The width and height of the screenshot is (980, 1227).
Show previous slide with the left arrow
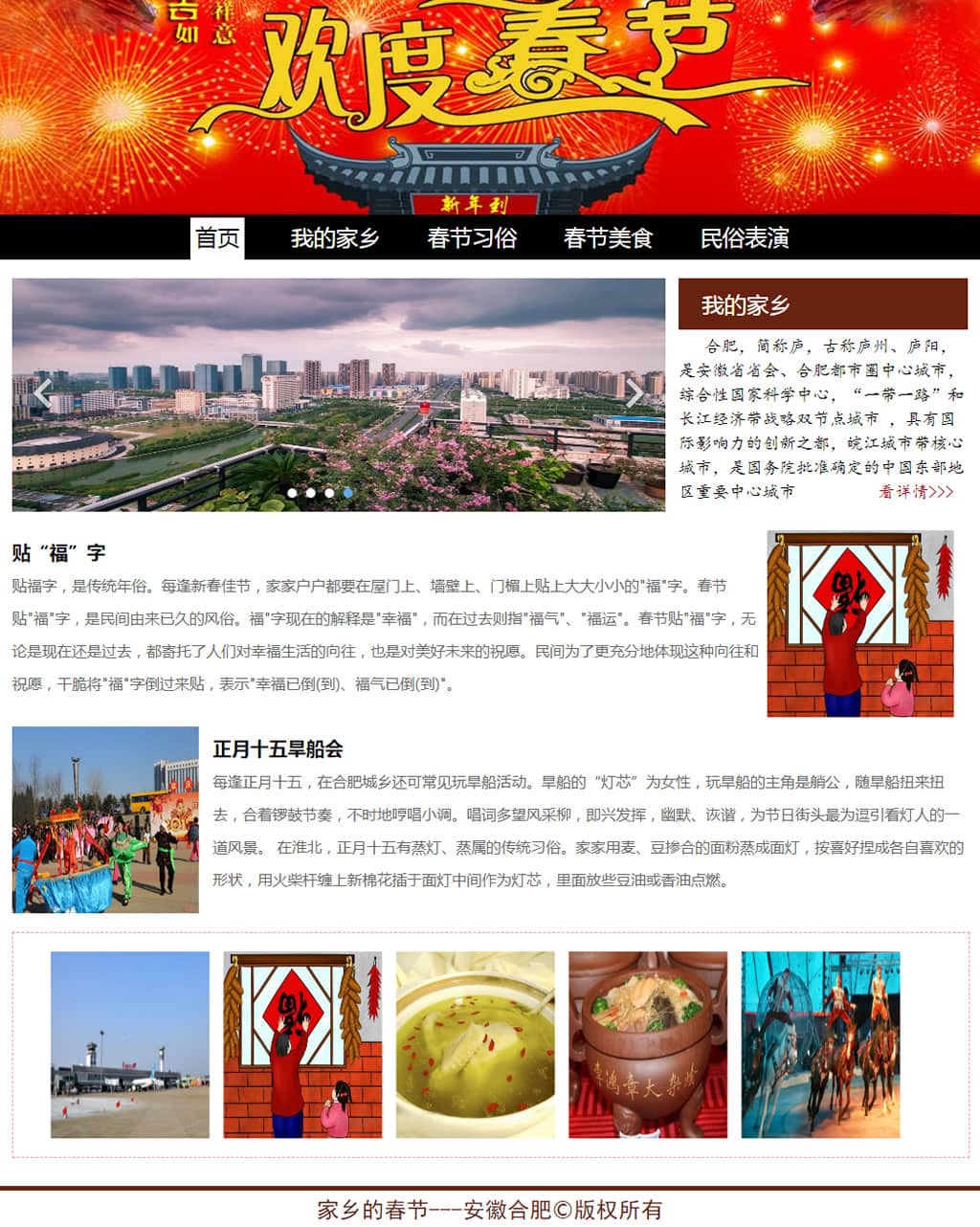[x=42, y=393]
